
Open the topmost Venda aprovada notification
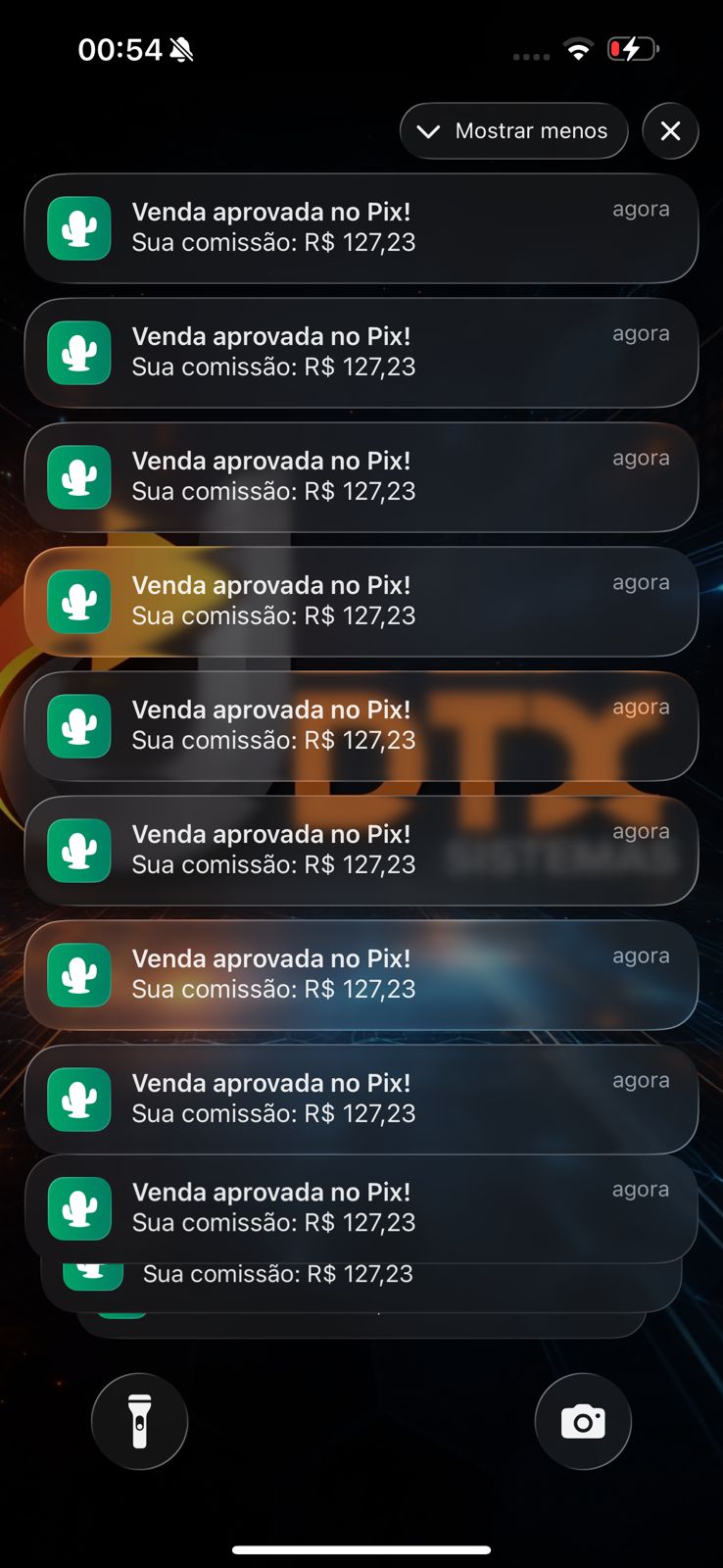[361, 228]
